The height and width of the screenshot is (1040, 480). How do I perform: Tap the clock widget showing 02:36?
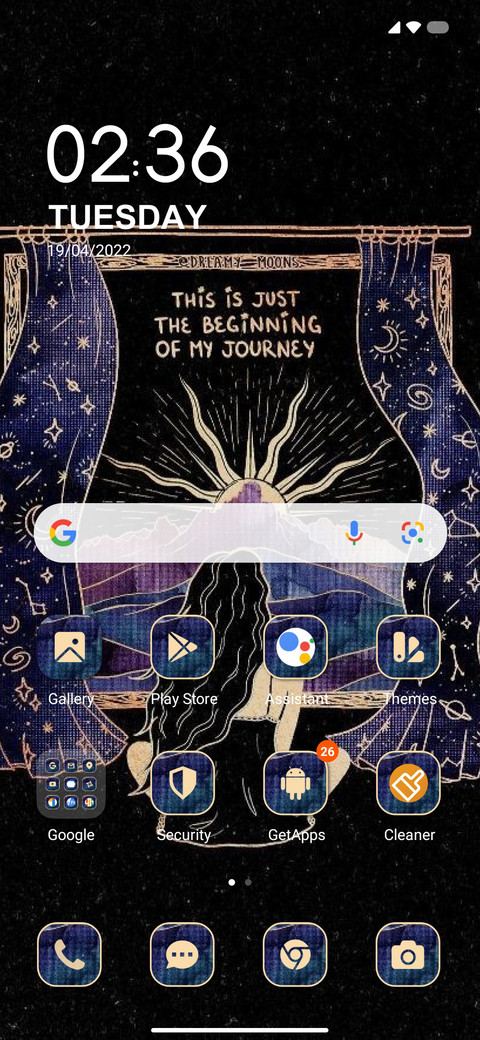click(x=137, y=154)
